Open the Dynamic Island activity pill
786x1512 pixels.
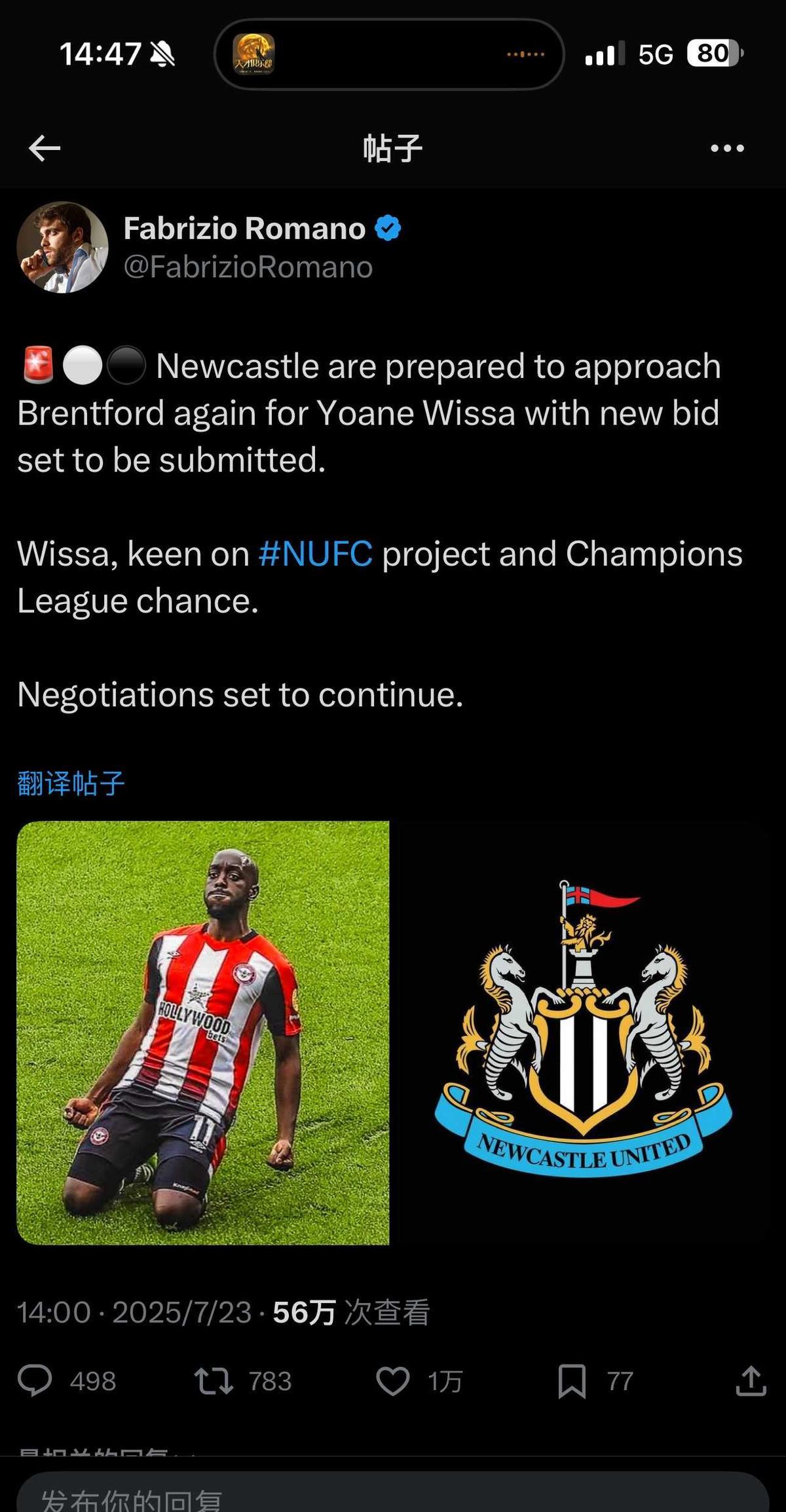coord(389,54)
